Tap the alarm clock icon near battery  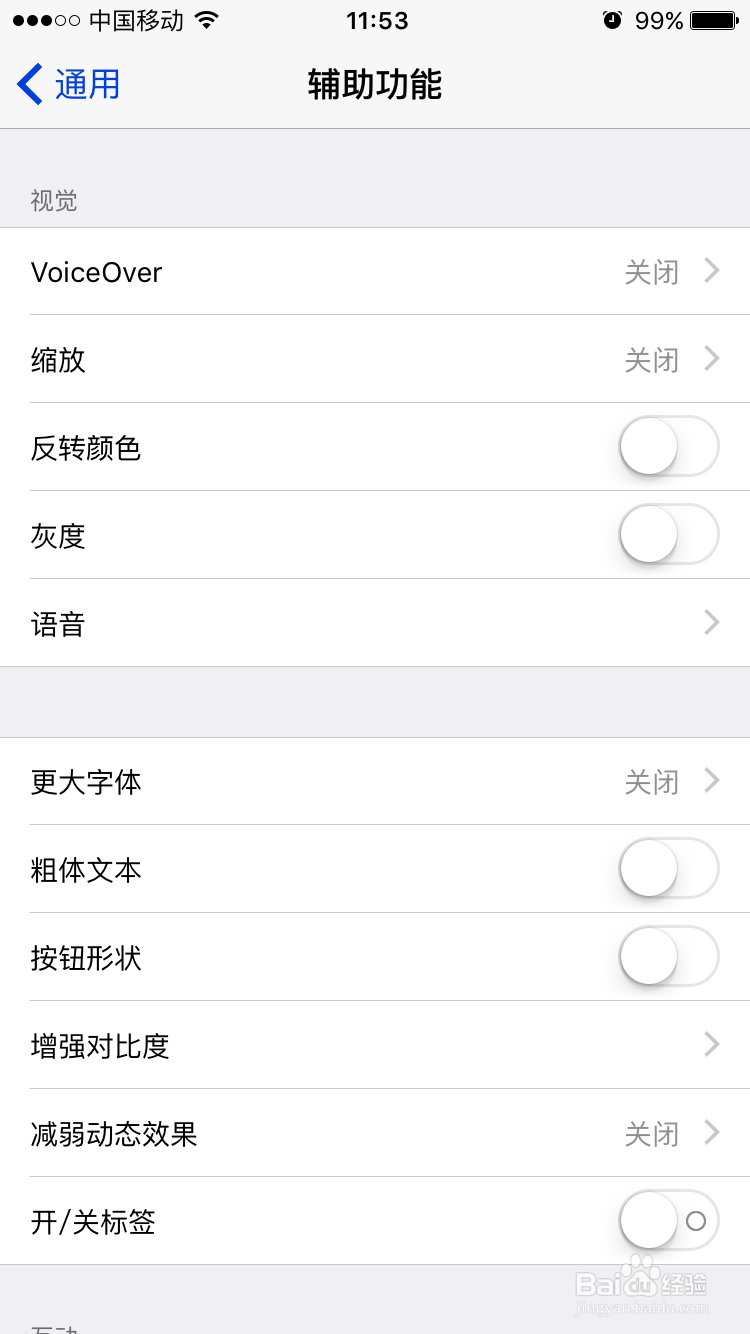pyautogui.click(x=611, y=19)
